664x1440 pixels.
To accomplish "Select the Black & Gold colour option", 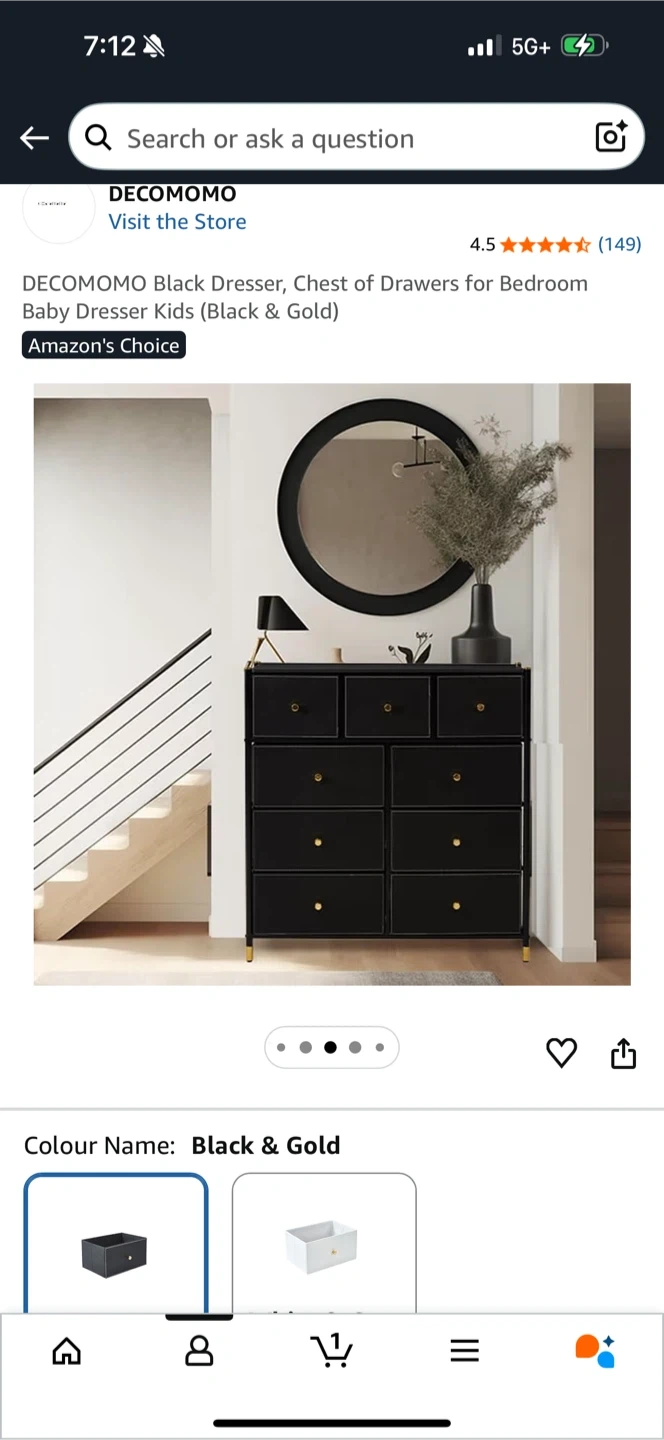I will (116, 1243).
